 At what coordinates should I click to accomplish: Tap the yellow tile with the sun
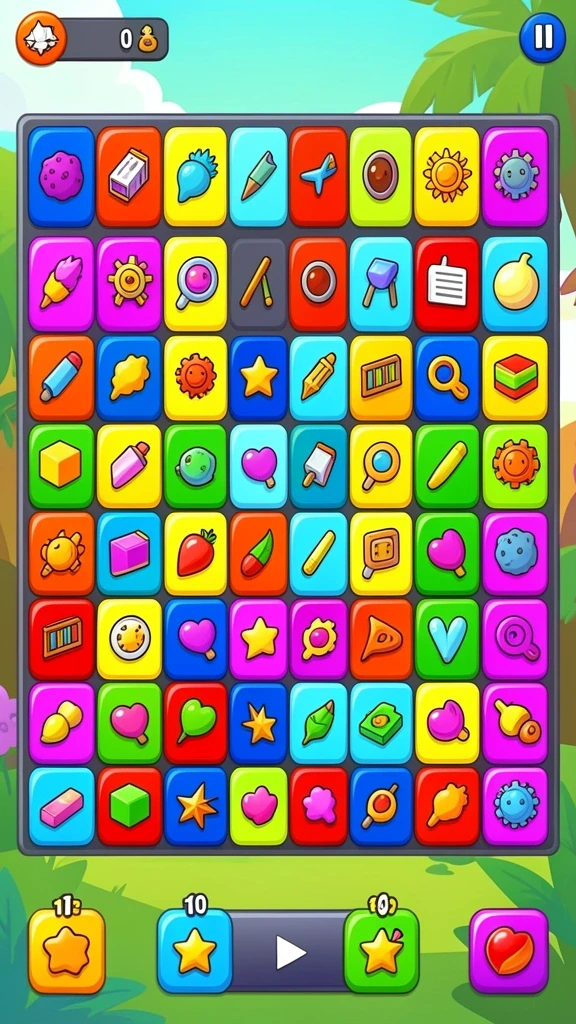pos(447,176)
